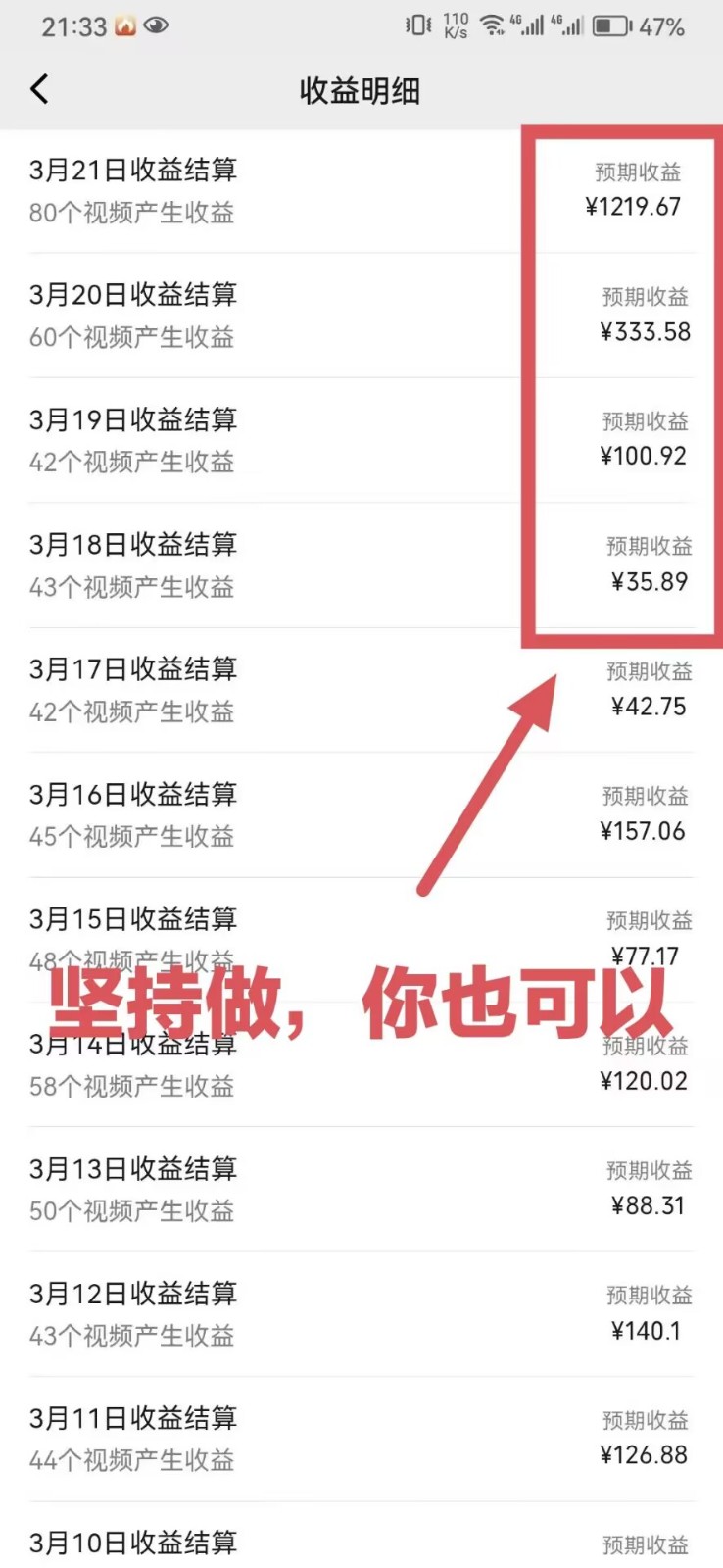Tap the ¥35.89 amount for March 18
This screenshot has width=723, height=1568.
pyautogui.click(x=650, y=581)
